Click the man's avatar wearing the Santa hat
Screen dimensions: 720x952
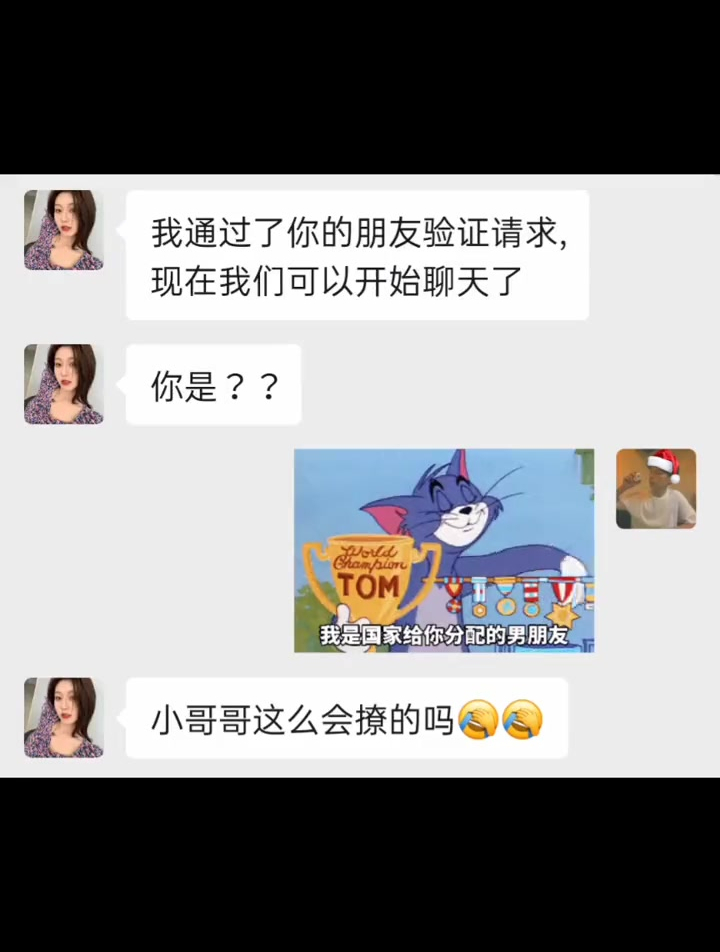656,489
